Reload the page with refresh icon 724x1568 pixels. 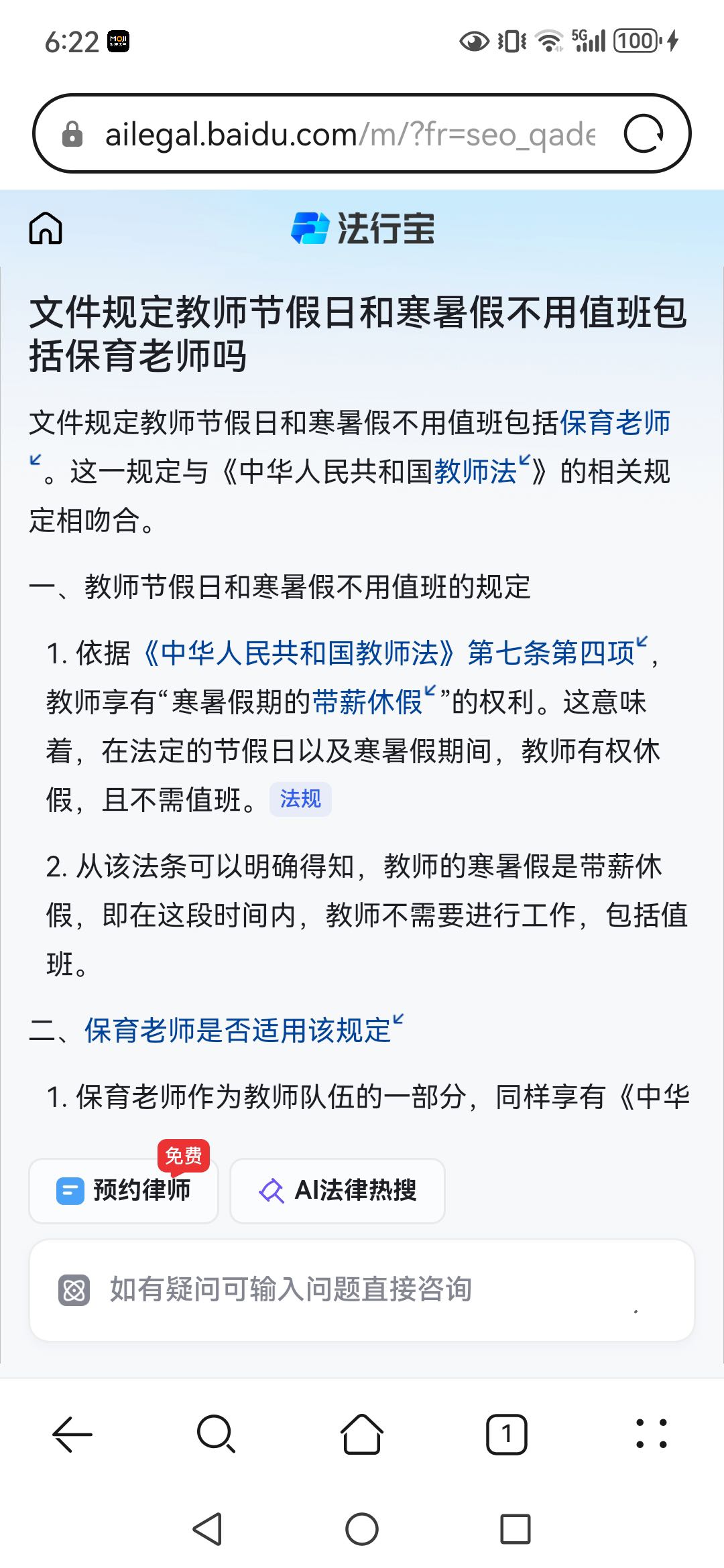tap(643, 134)
